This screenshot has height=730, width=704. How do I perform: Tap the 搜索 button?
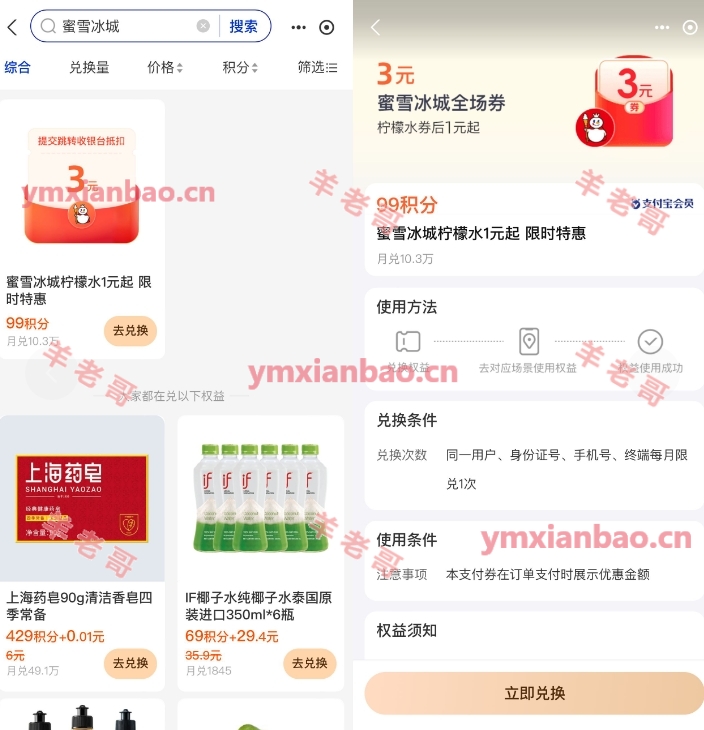[x=243, y=27]
